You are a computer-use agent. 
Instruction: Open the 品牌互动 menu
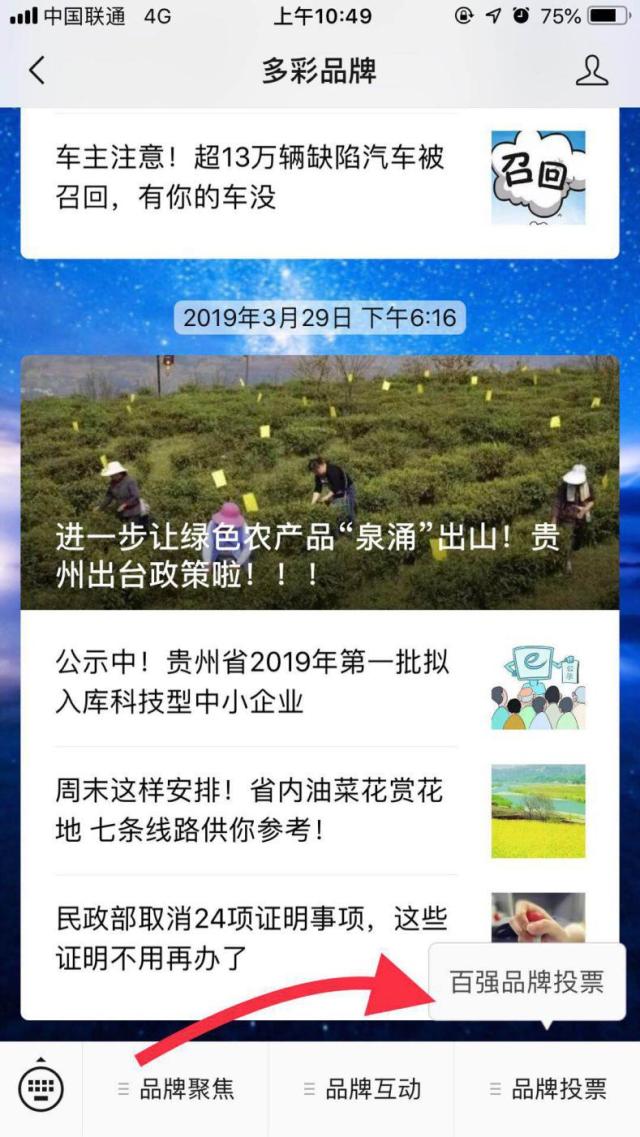click(x=361, y=1089)
